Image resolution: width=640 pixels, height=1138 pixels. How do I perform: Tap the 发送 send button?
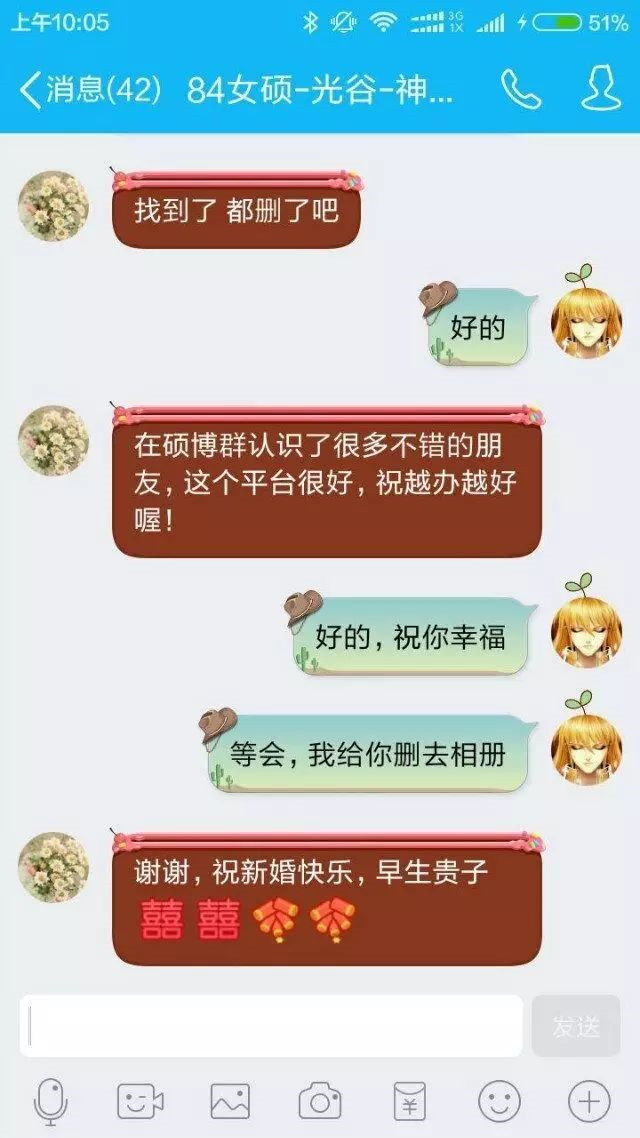pyautogui.click(x=576, y=1025)
